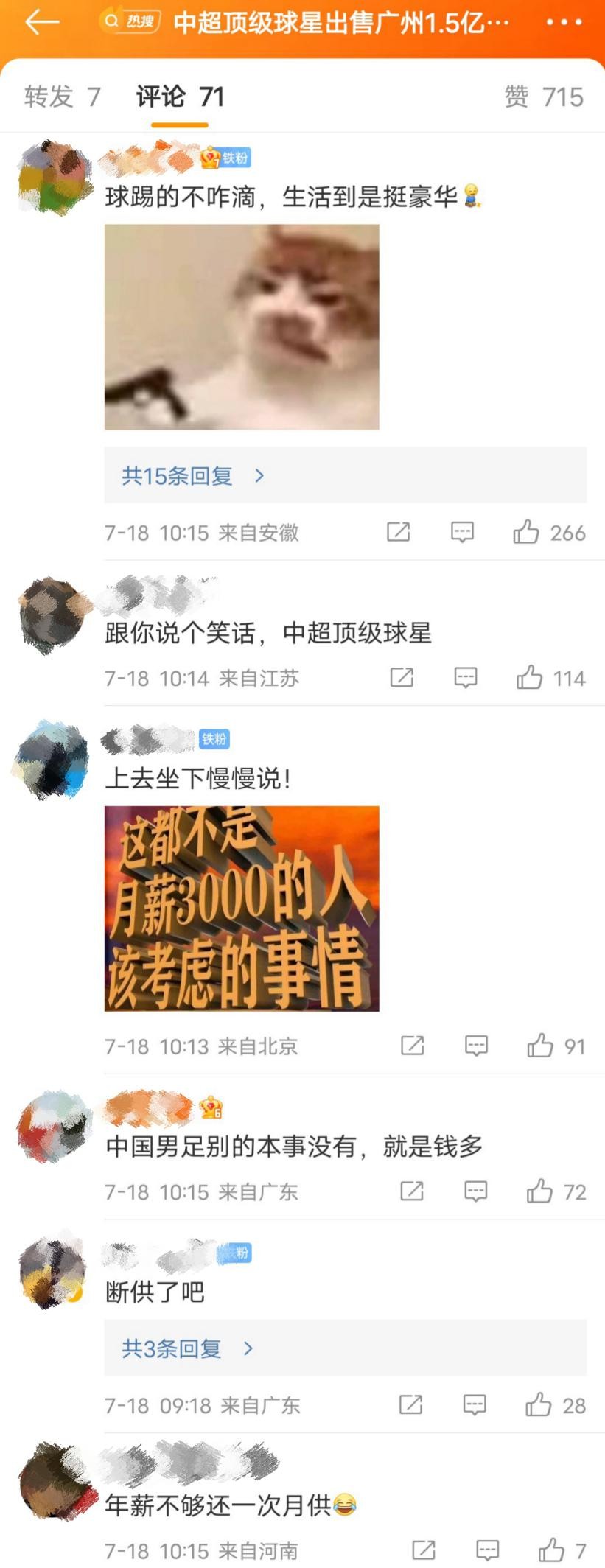Click the share icon under the 断供了吧 comment

(x=410, y=1404)
